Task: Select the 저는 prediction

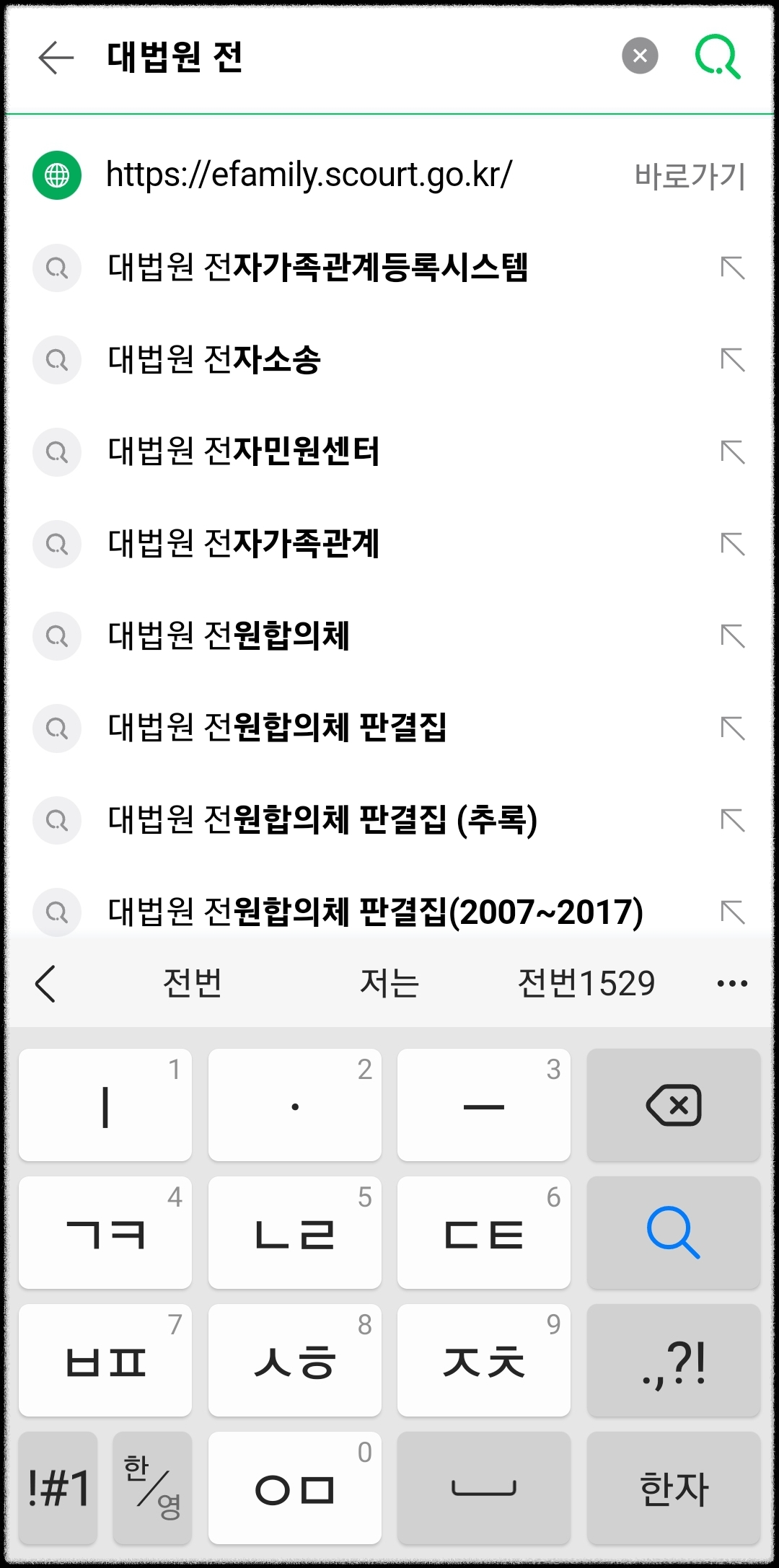Action: (x=388, y=982)
